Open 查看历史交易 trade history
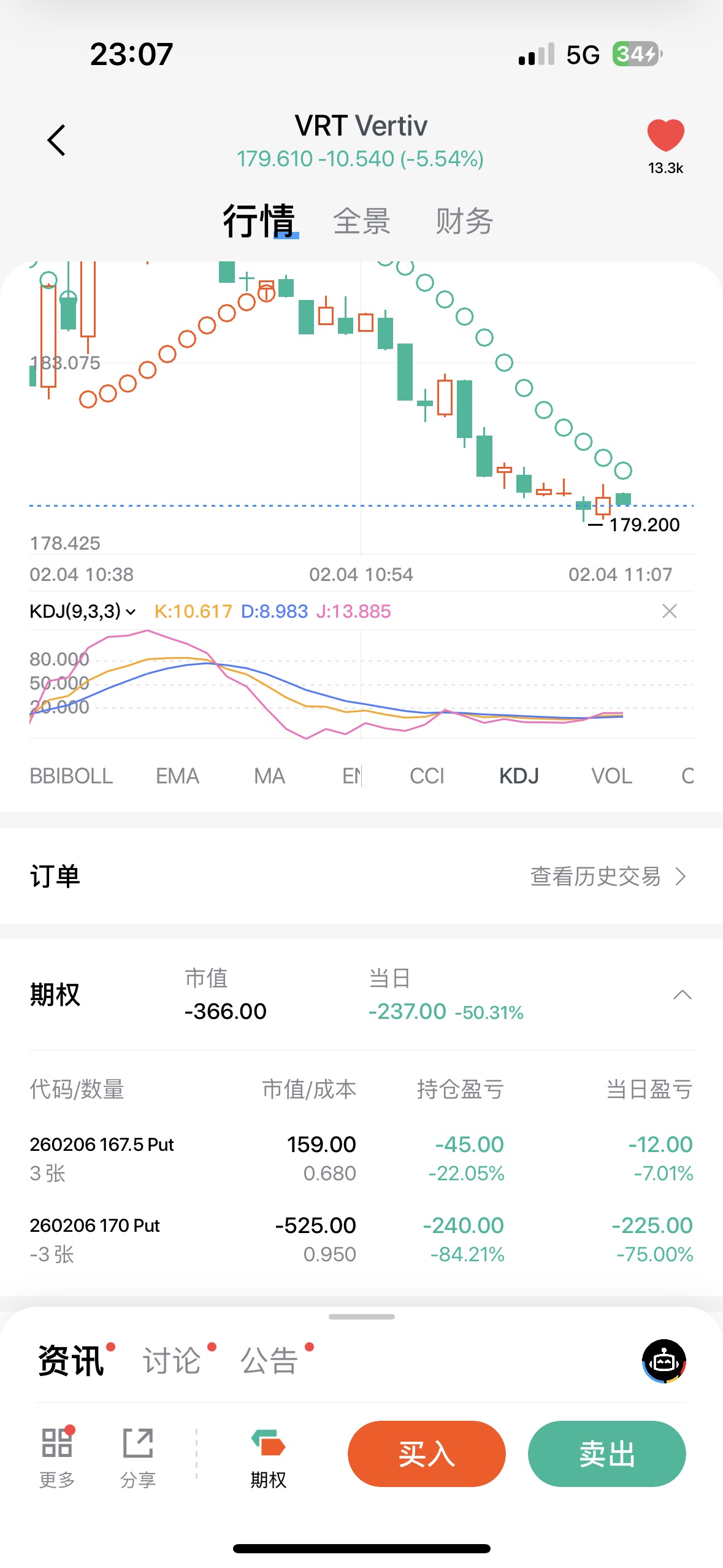This screenshot has width=723, height=1568. pos(607,876)
